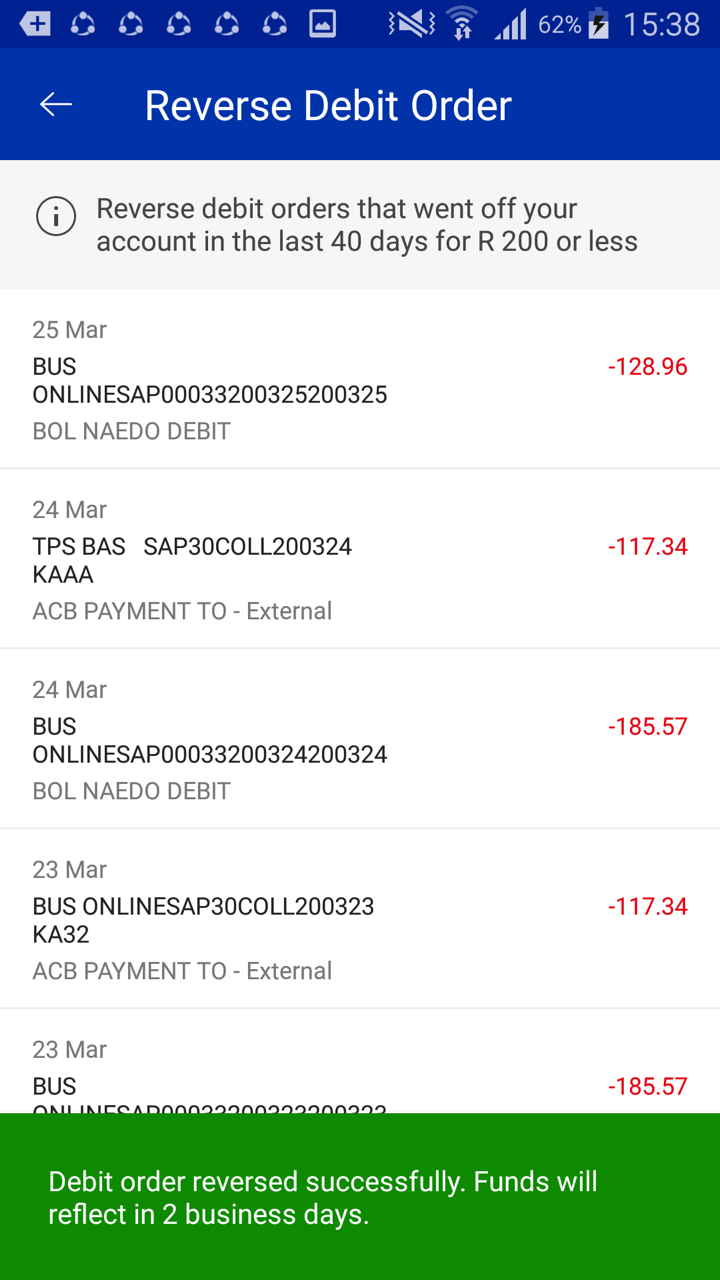Tap the mobile signal strength bars icon
Viewport: 720px width, 1280px height.
(x=512, y=23)
